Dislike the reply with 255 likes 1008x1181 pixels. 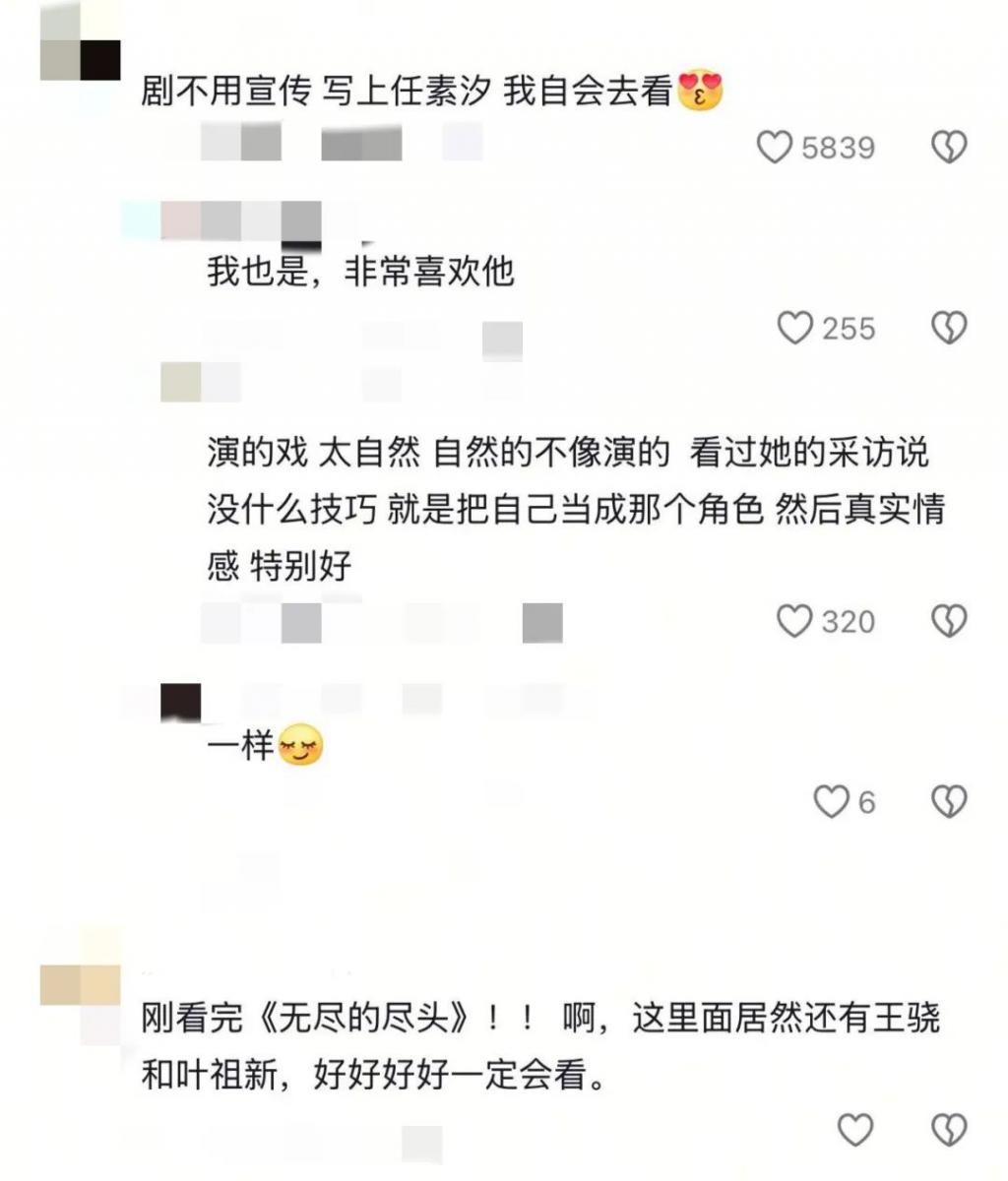(x=949, y=328)
